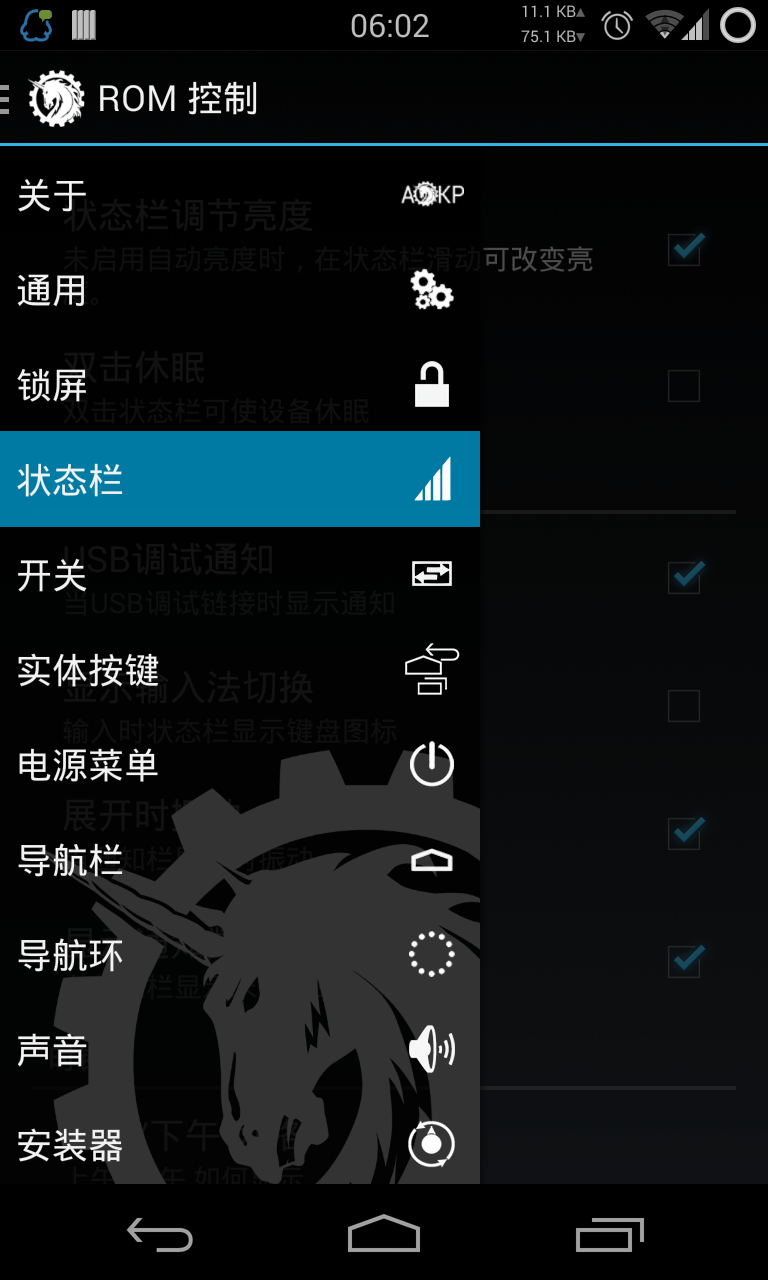Open 开关 toggles settings
This screenshot has width=768, height=1280.
point(240,575)
